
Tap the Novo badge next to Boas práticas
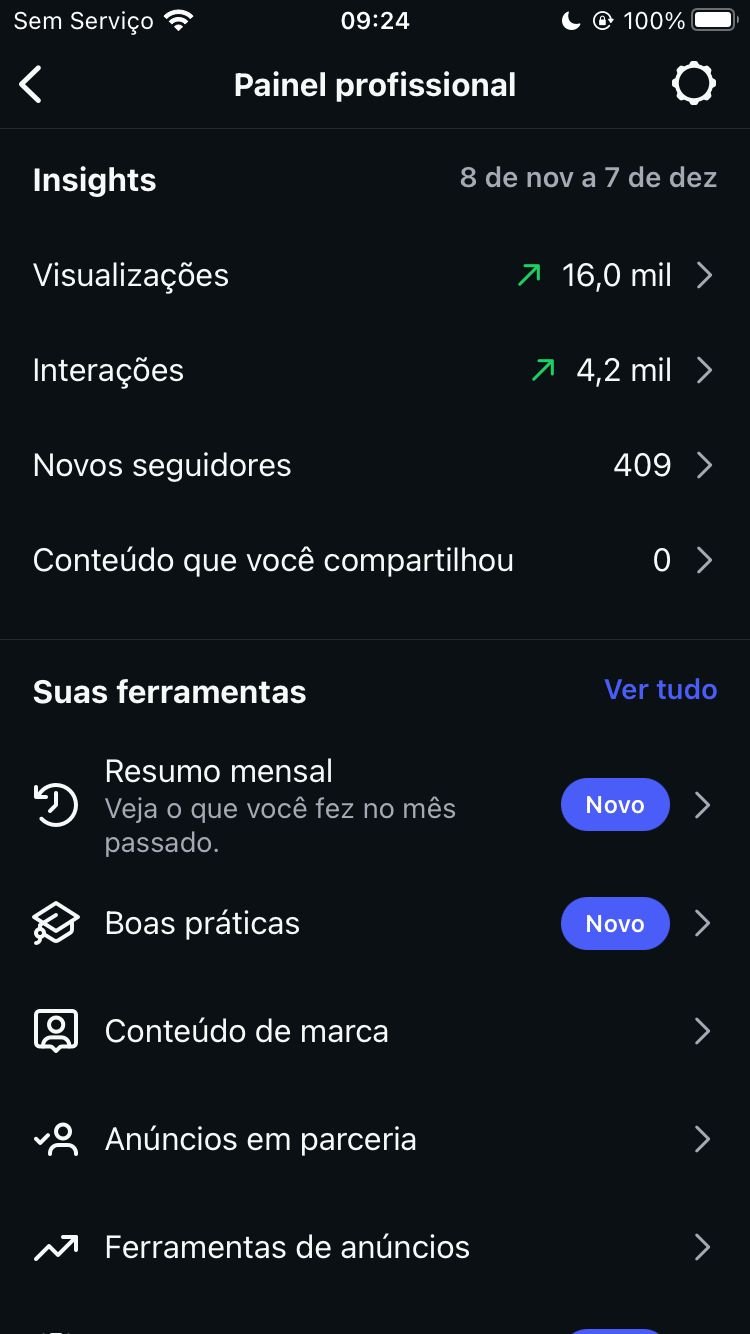[x=615, y=923]
